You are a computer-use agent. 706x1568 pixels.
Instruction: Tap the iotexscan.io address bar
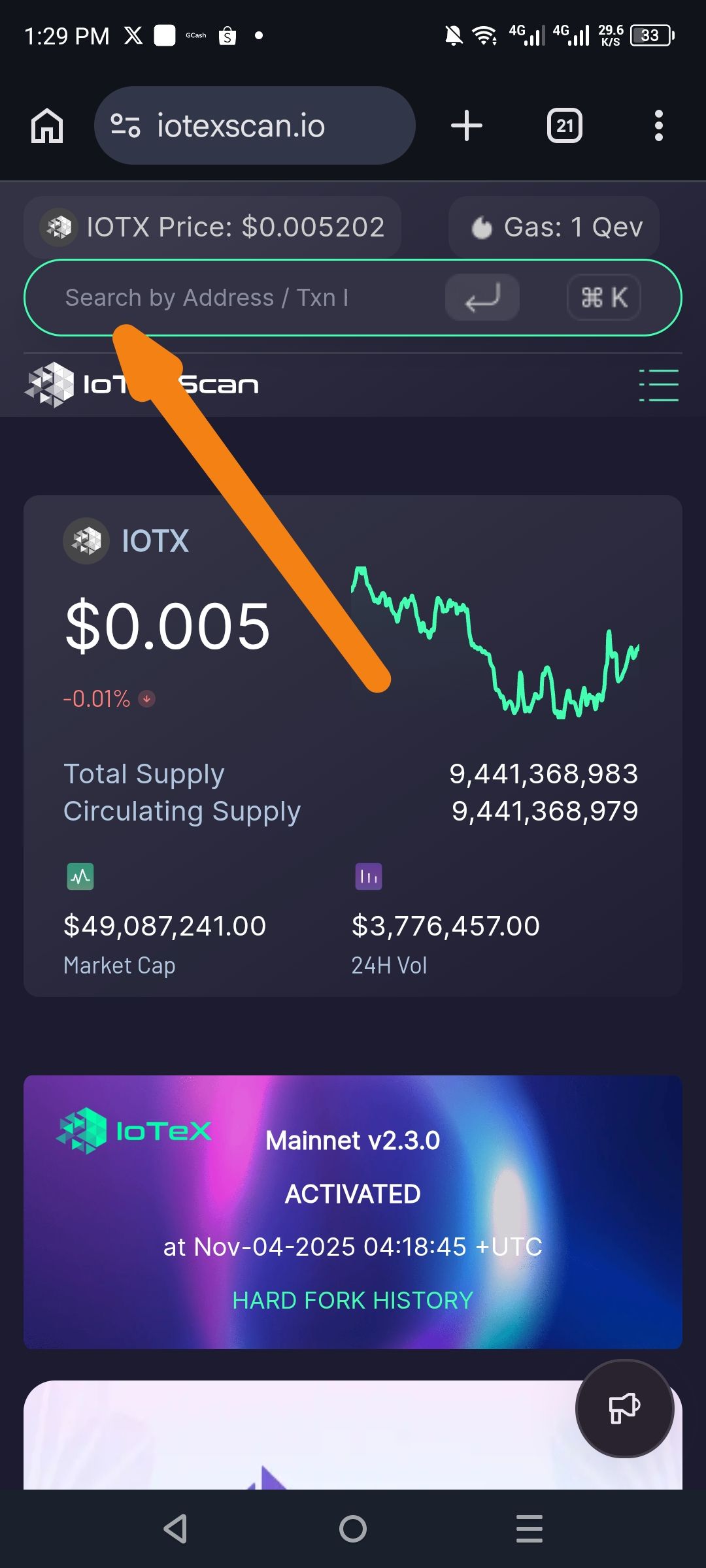click(255, 125)
